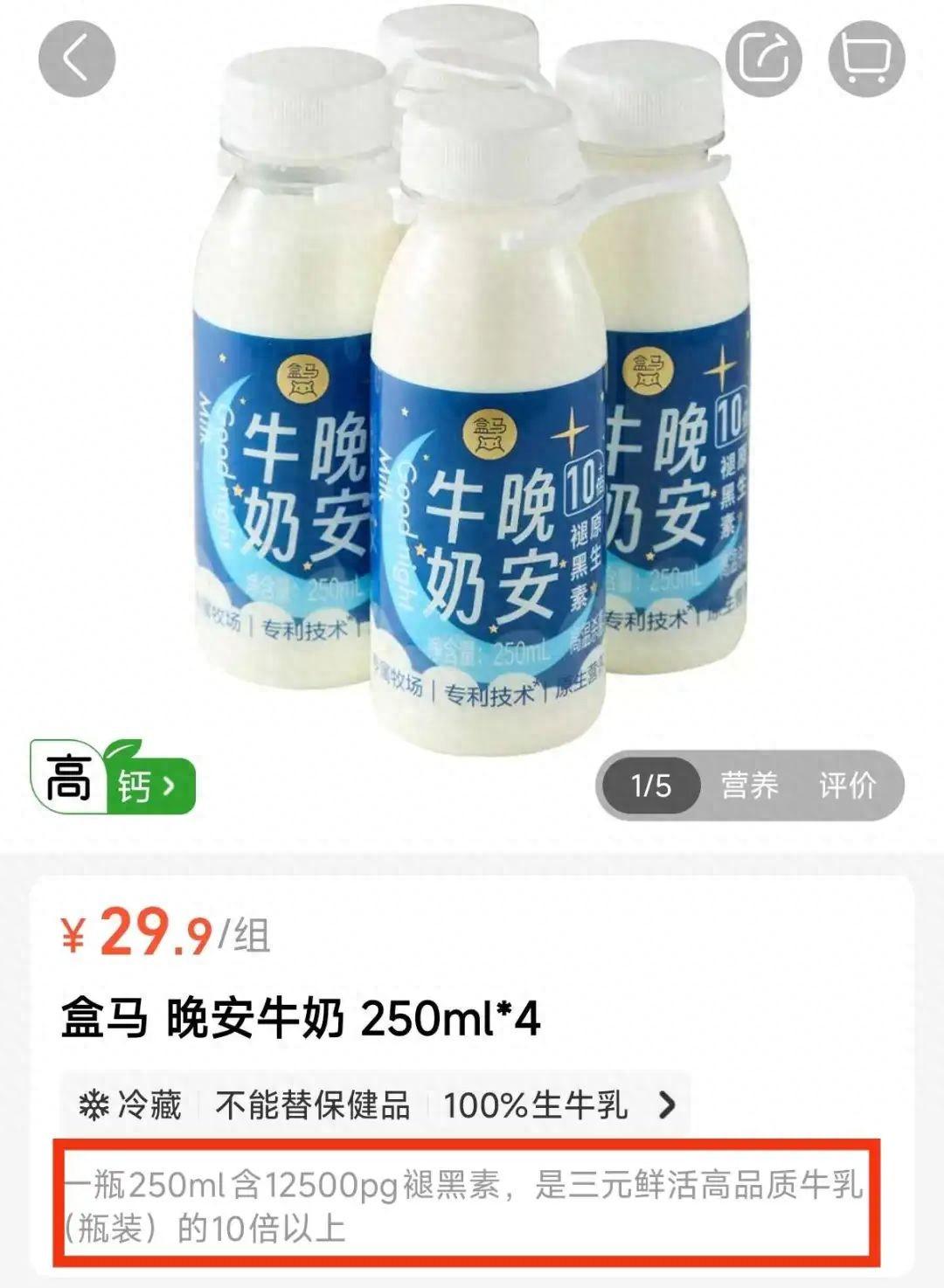Expand the 冷藏 product attributes row
Screen dimensions: 944x1288
pyautogui.click(x=667, y=1105)
